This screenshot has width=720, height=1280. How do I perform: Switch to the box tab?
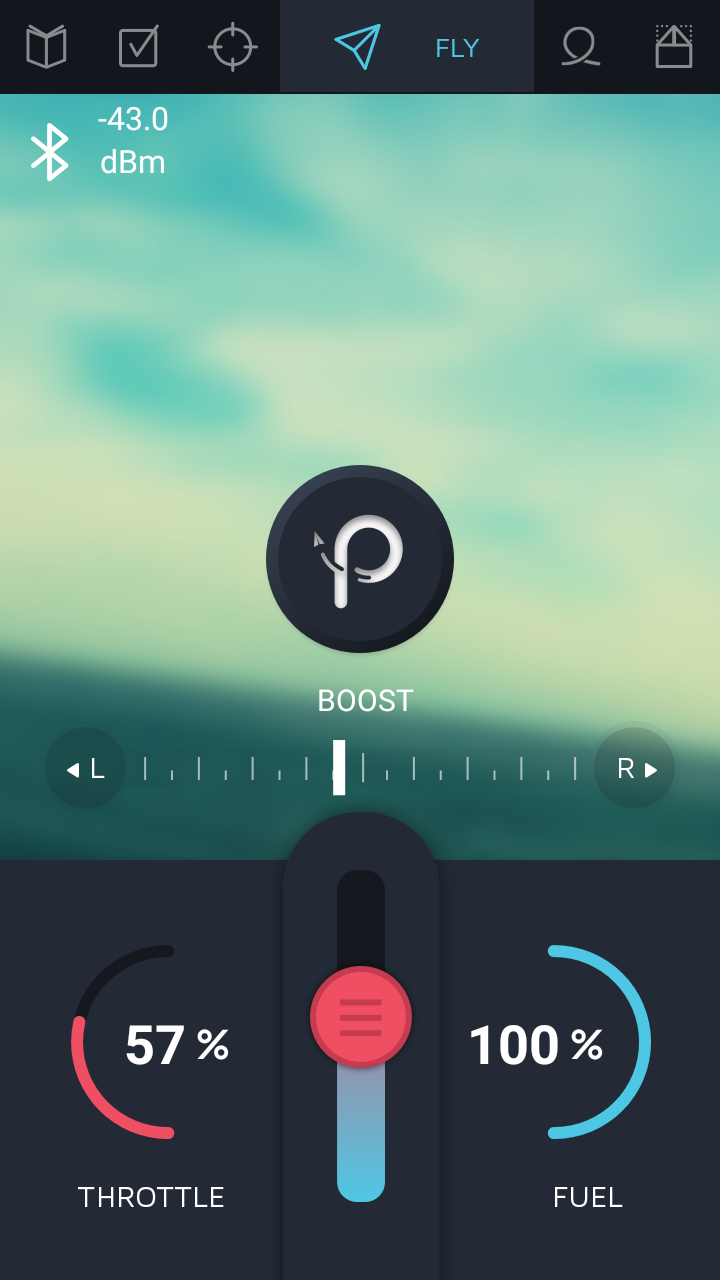(x=674, y=47)
